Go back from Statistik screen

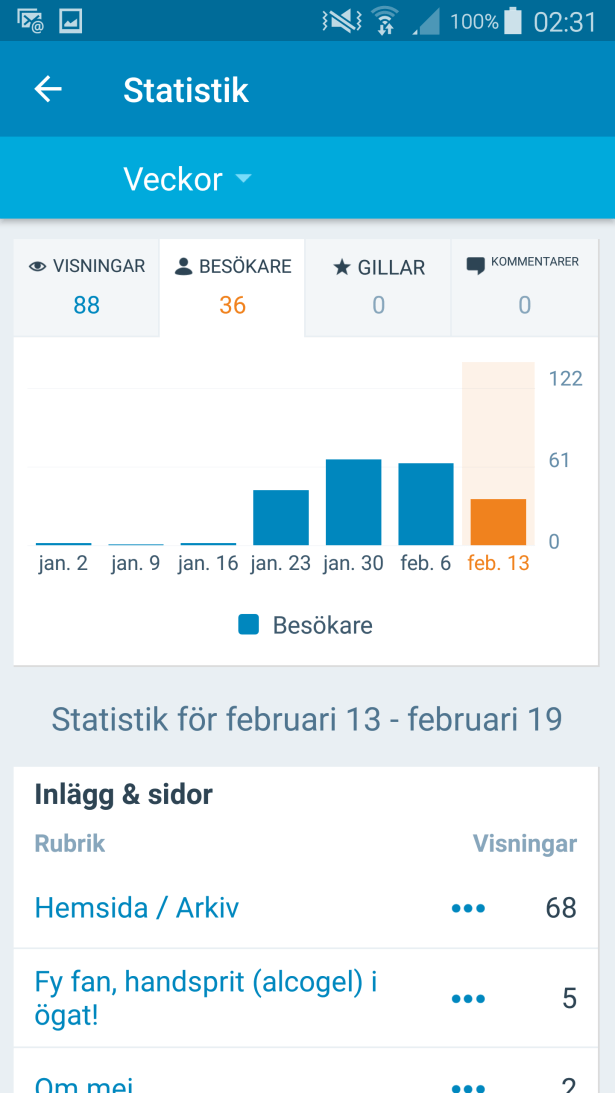coord(48,90)
